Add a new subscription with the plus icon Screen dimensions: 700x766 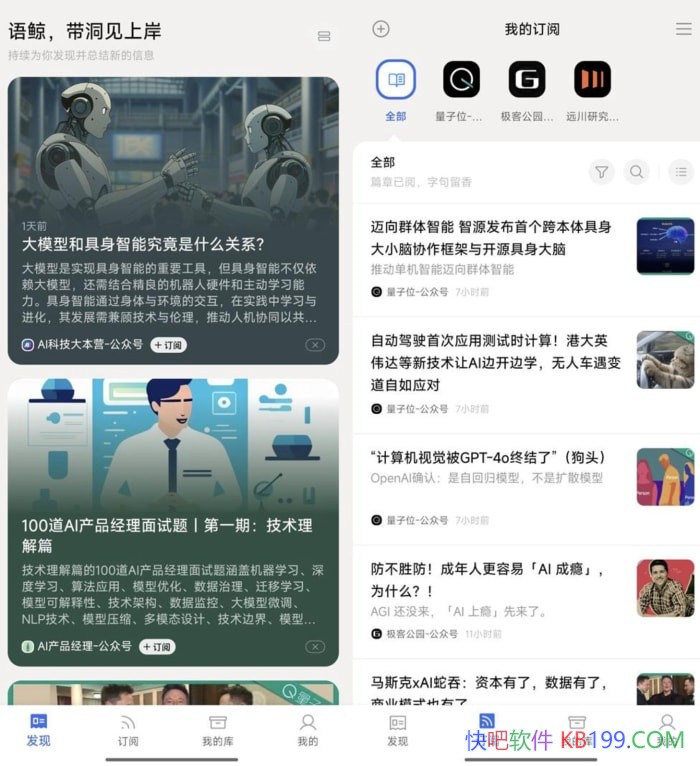[380, 29]
